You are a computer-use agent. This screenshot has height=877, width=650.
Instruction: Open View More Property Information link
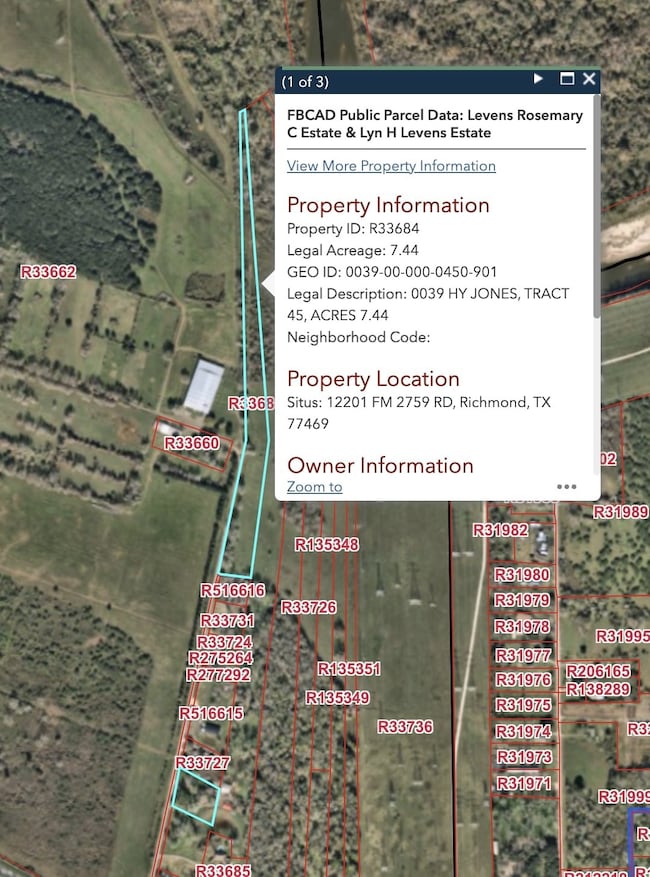tap(391, 166)
